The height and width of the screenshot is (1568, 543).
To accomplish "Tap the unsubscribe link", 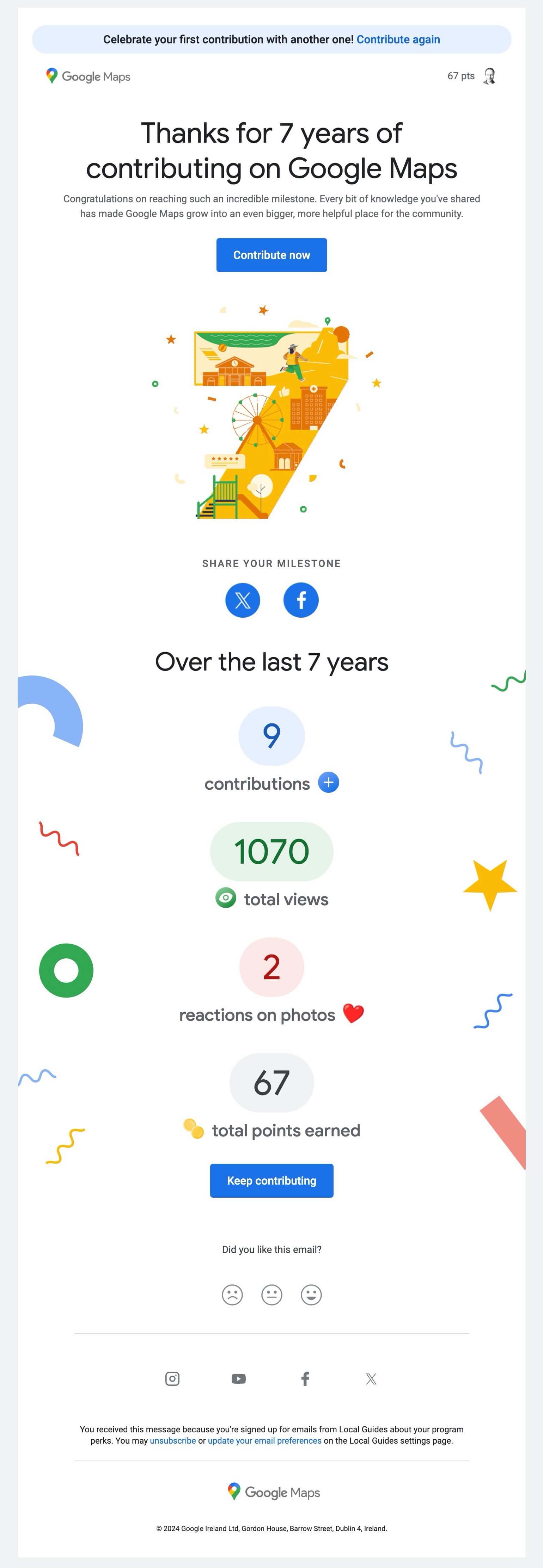I will coord(173,1440).
